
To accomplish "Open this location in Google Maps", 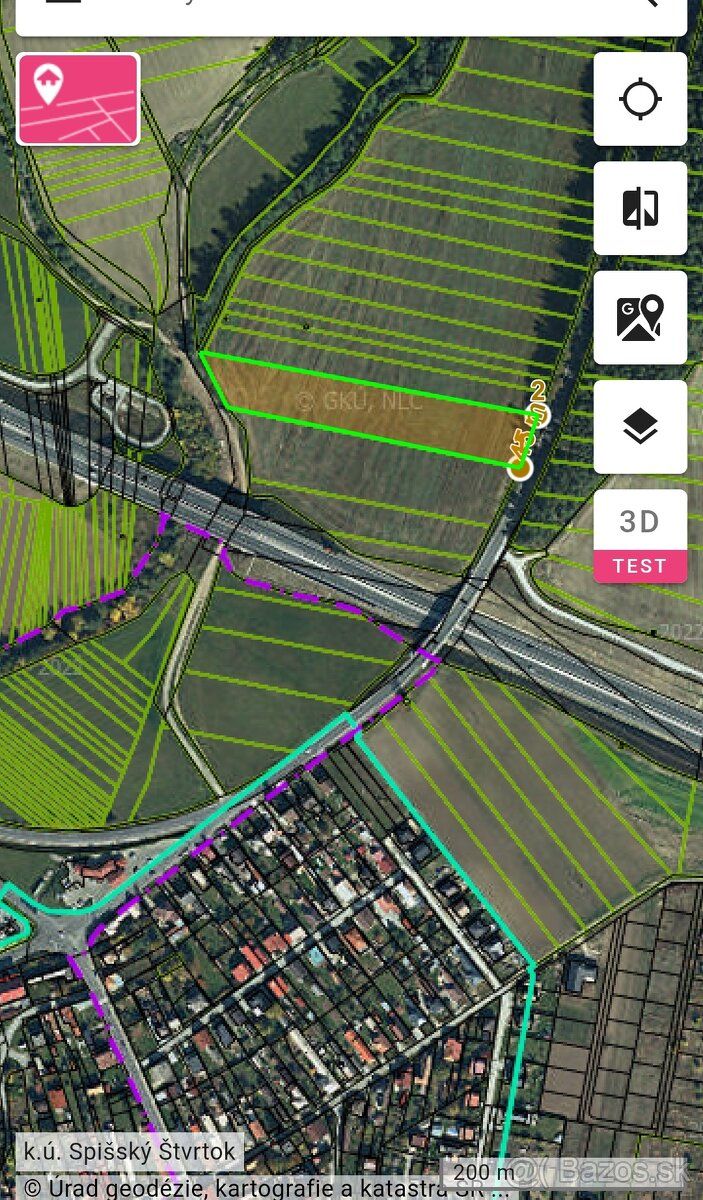I will click(x=640, y=318).
